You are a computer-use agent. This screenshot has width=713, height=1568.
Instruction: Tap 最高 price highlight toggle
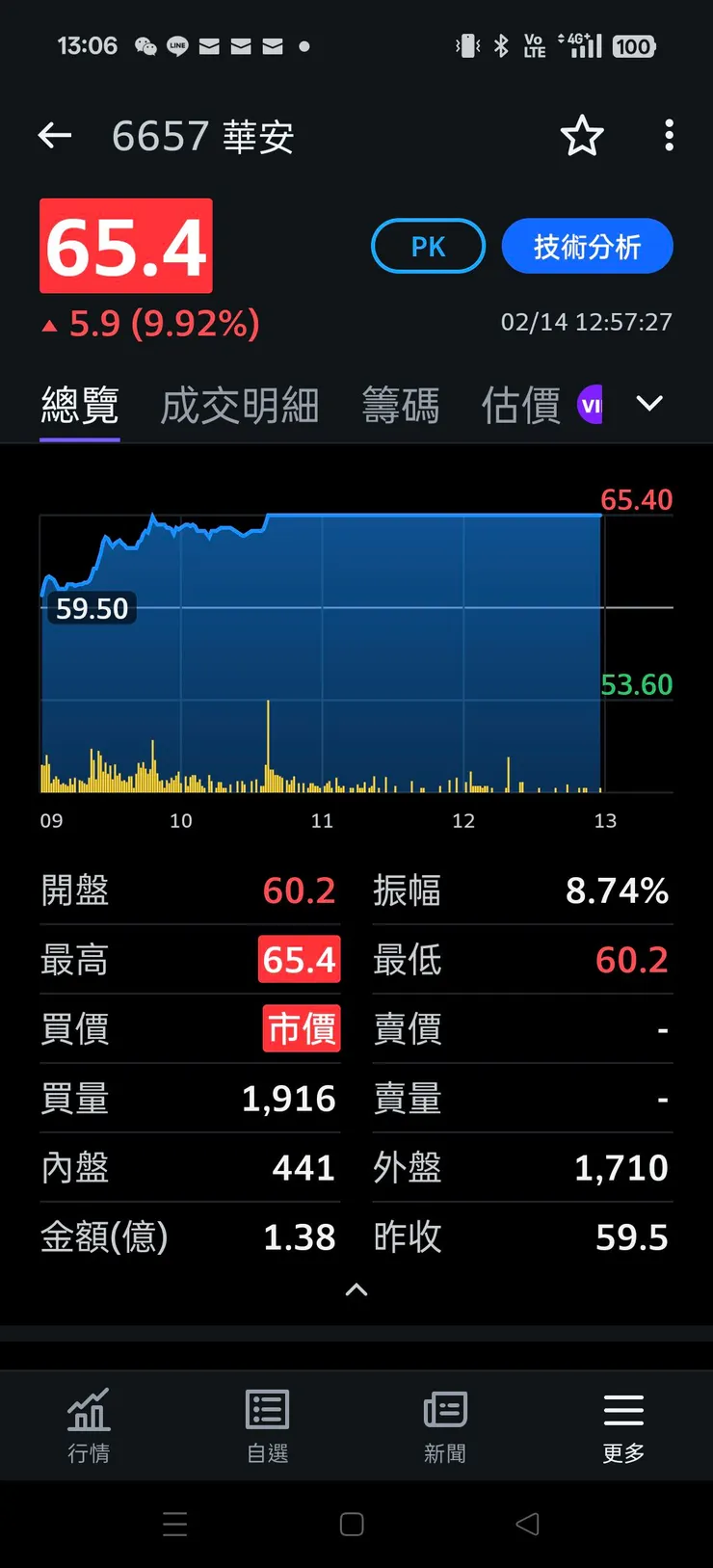(x=299, y=959)
